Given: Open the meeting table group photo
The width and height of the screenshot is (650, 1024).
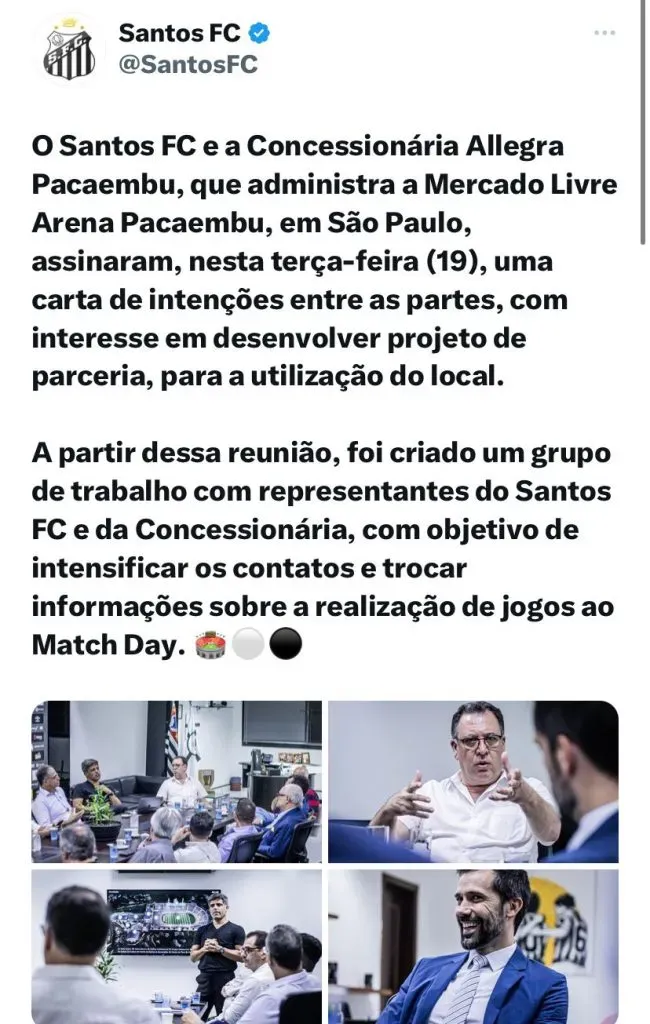Looking at the screenshot, I should point(176,781).
